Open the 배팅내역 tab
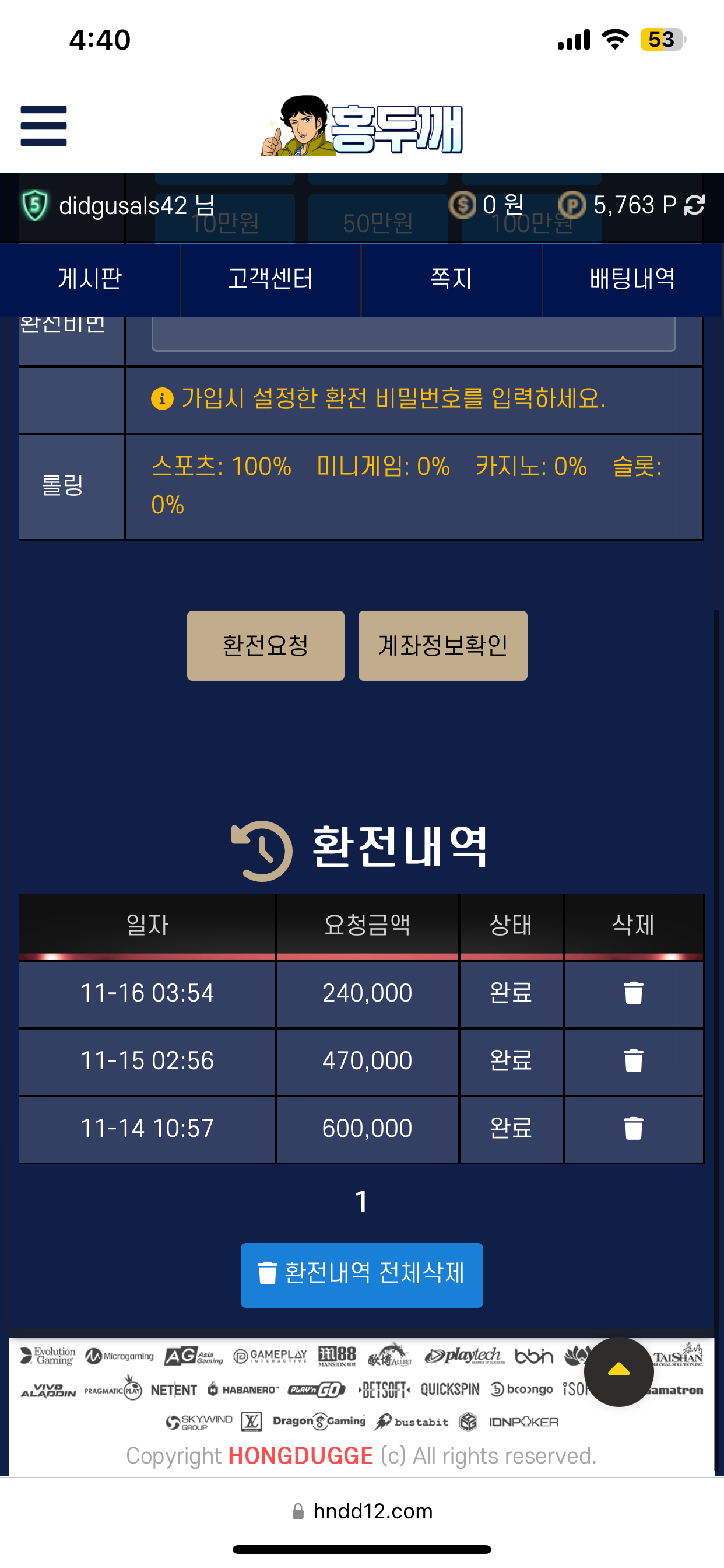The width and height of the screenshot is (724, 1568). [631, 279]
